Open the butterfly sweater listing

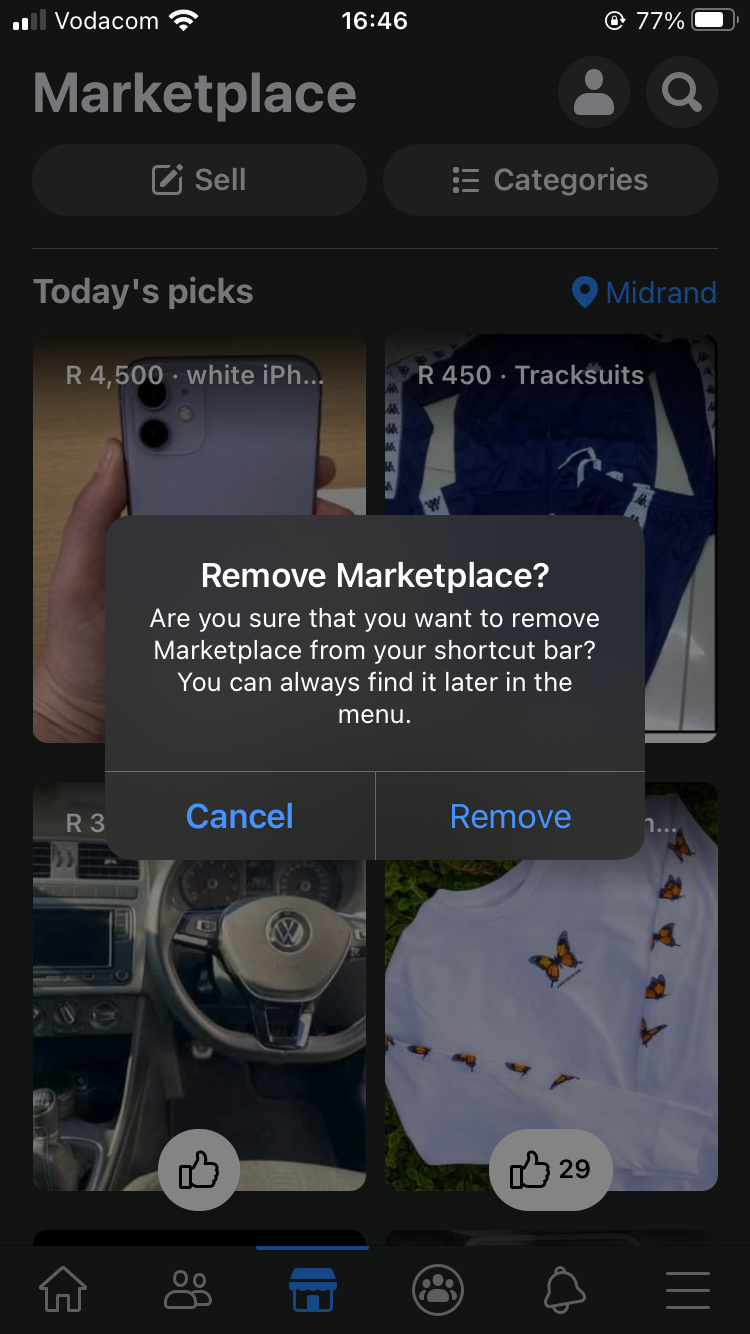pyautogui.click(x=551, y=1000)
